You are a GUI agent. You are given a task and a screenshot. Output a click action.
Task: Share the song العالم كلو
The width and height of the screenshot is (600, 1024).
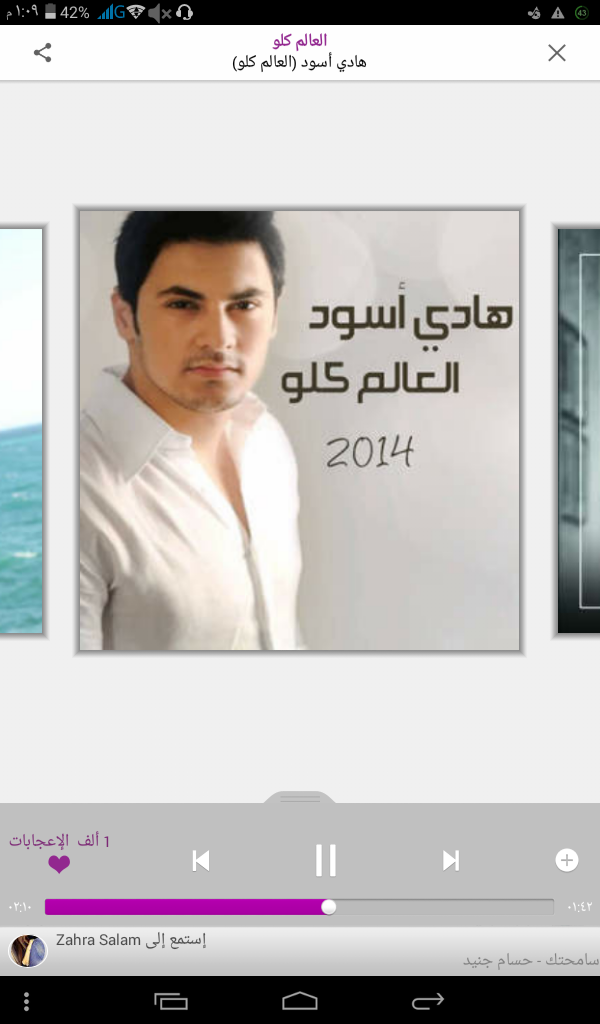coord(42,52)
